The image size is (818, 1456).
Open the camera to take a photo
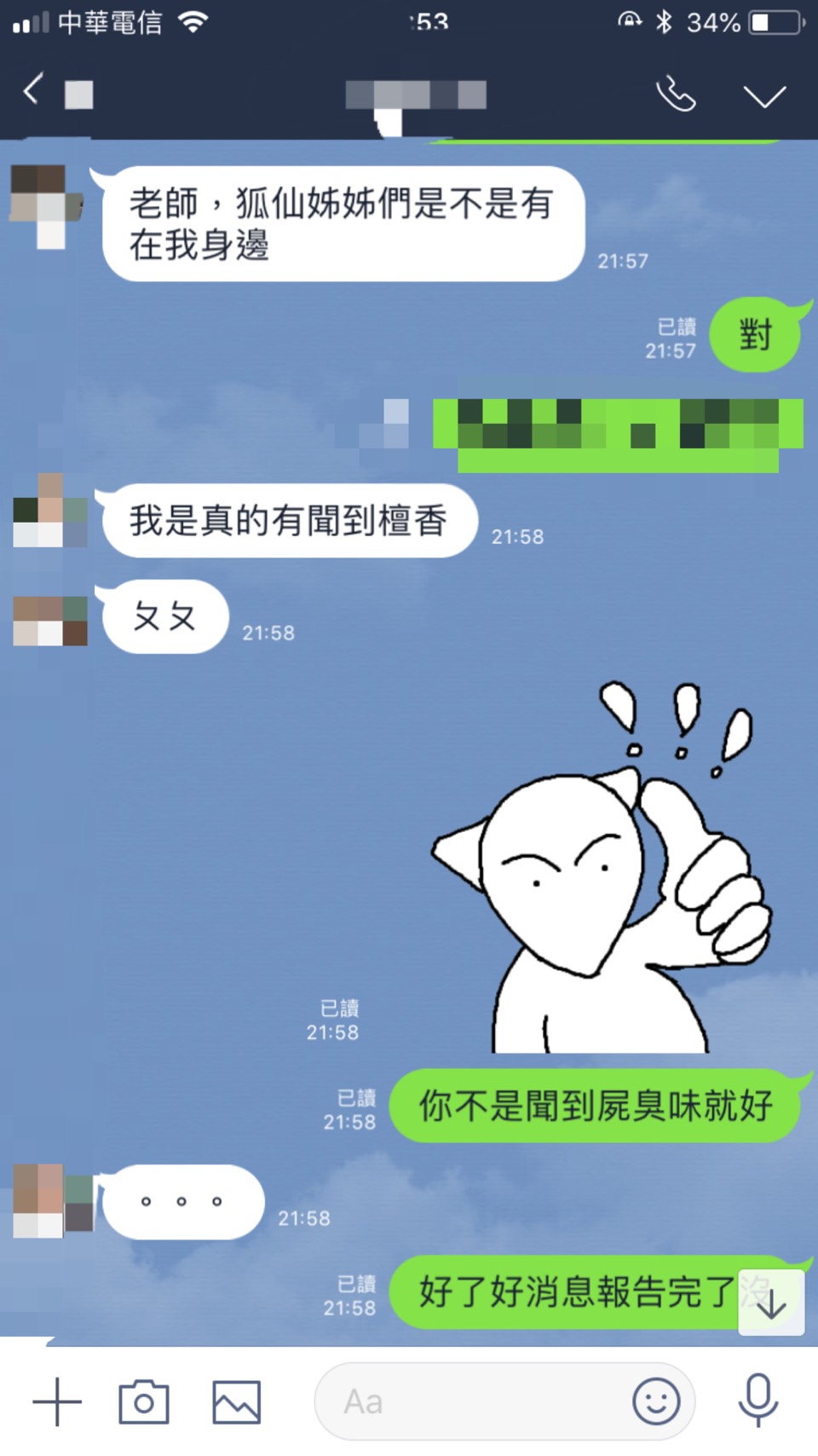[143, 1401]
